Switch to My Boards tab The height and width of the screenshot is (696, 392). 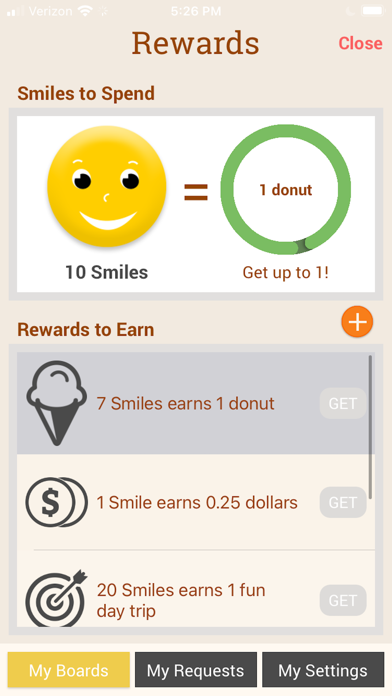[x=69, y=670]
